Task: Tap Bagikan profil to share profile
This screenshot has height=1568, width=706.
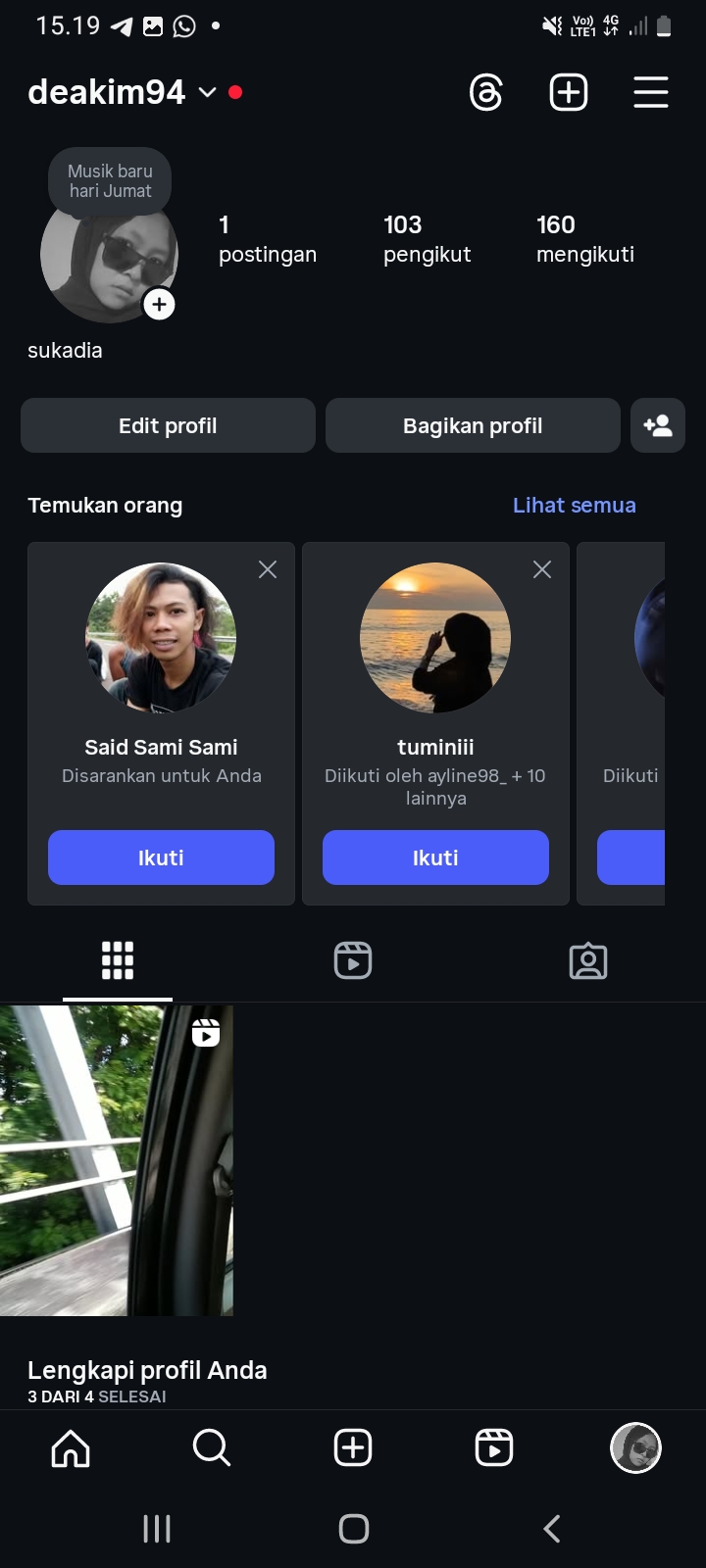Action: [x=473, y=425]
